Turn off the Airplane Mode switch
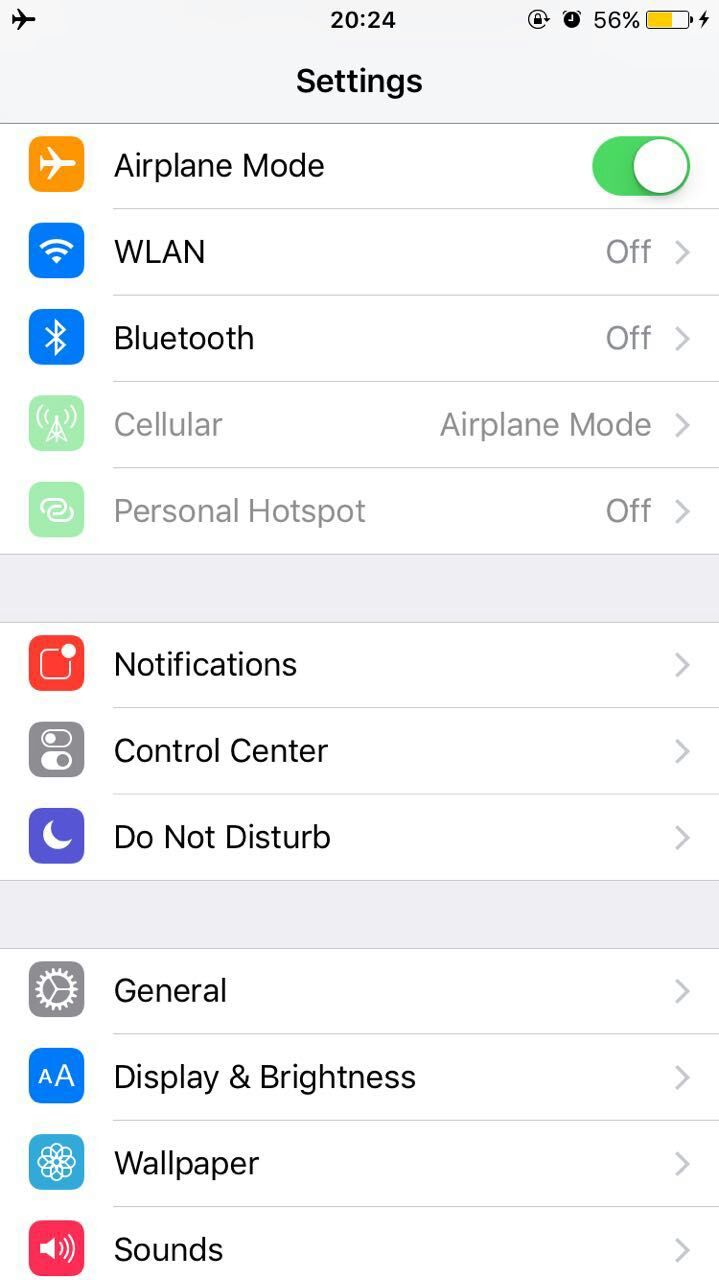 640,166
